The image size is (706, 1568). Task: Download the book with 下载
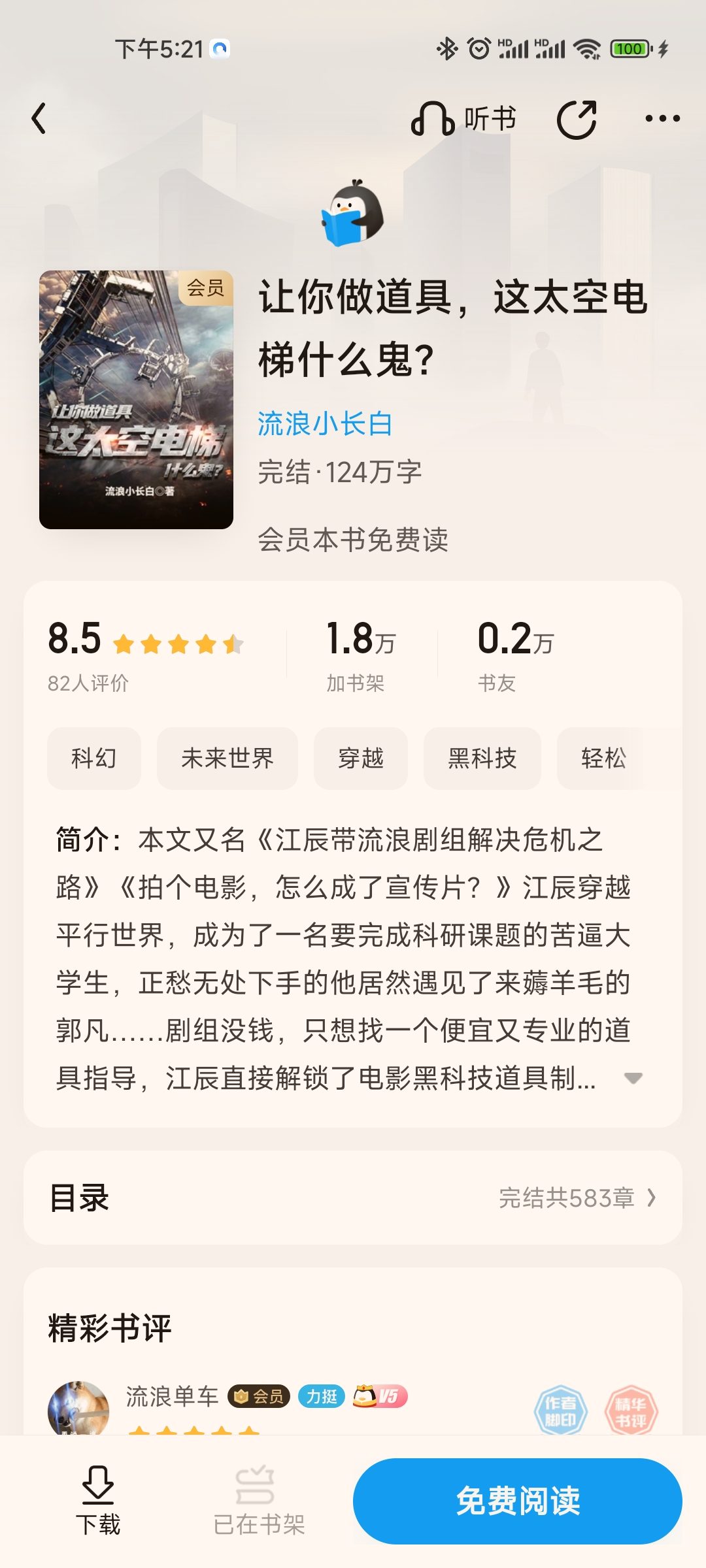[98, 1501]
